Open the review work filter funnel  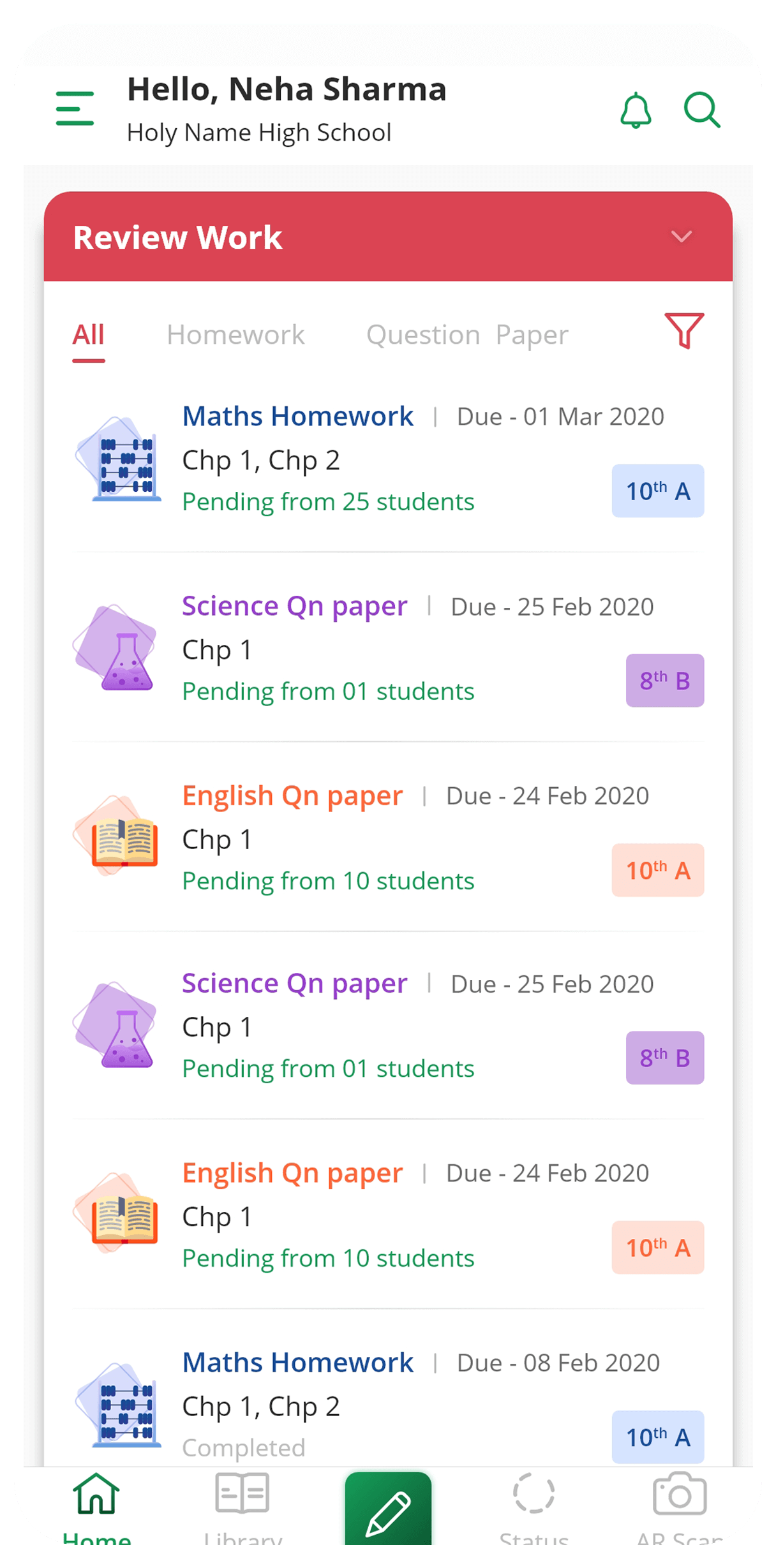tap(684, 330)
